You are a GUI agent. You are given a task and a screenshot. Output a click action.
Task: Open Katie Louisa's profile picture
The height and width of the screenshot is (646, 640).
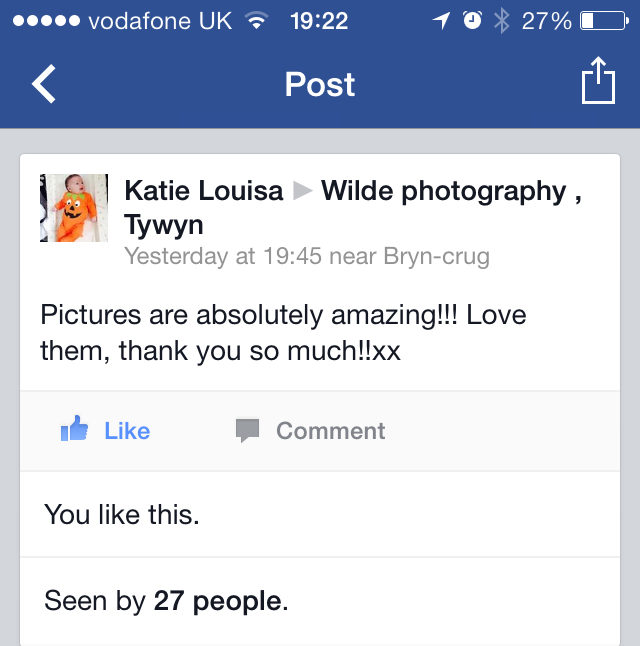pos(73,208)
